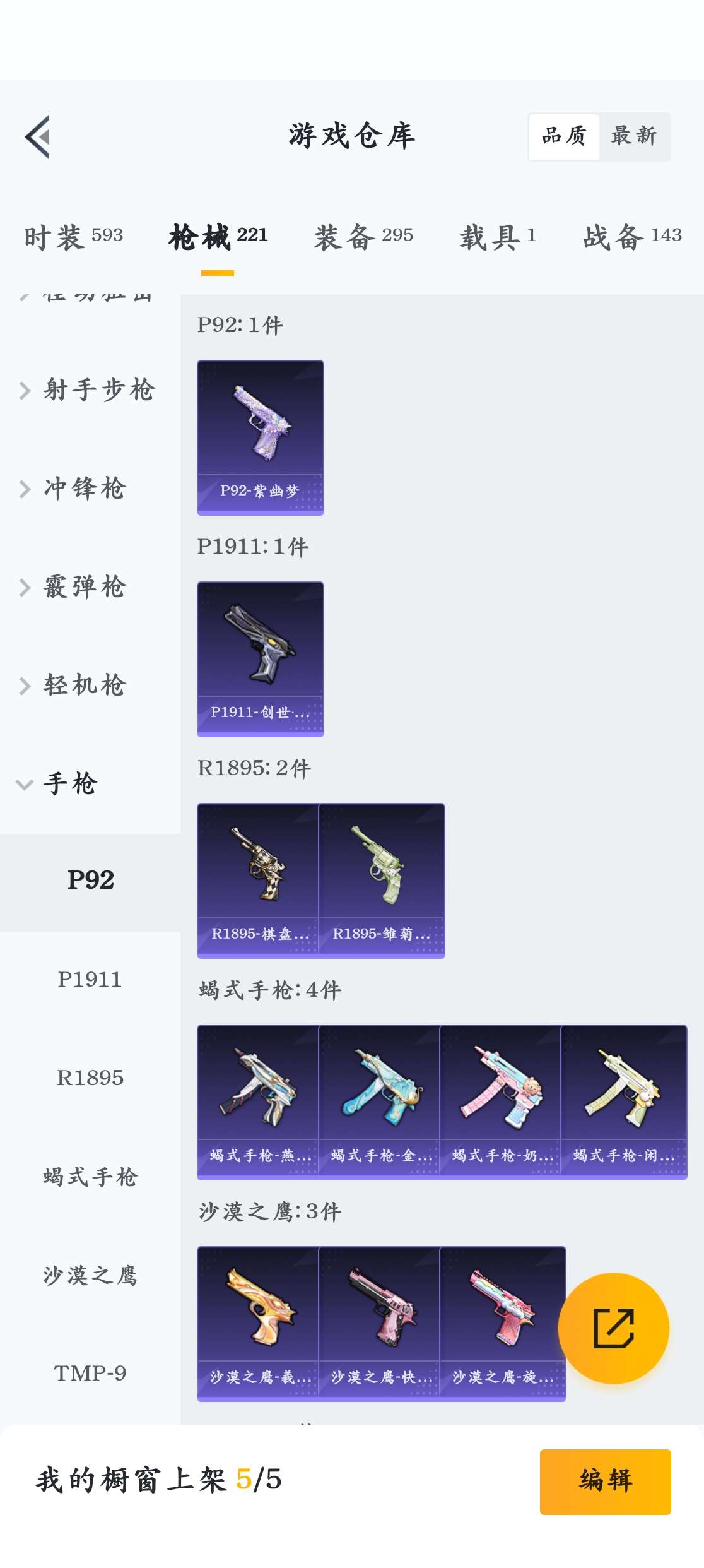The width and height of the screenshot is (704, 1568).
Task: Expand the 射手步枪 category
Action: coord(88,390)
